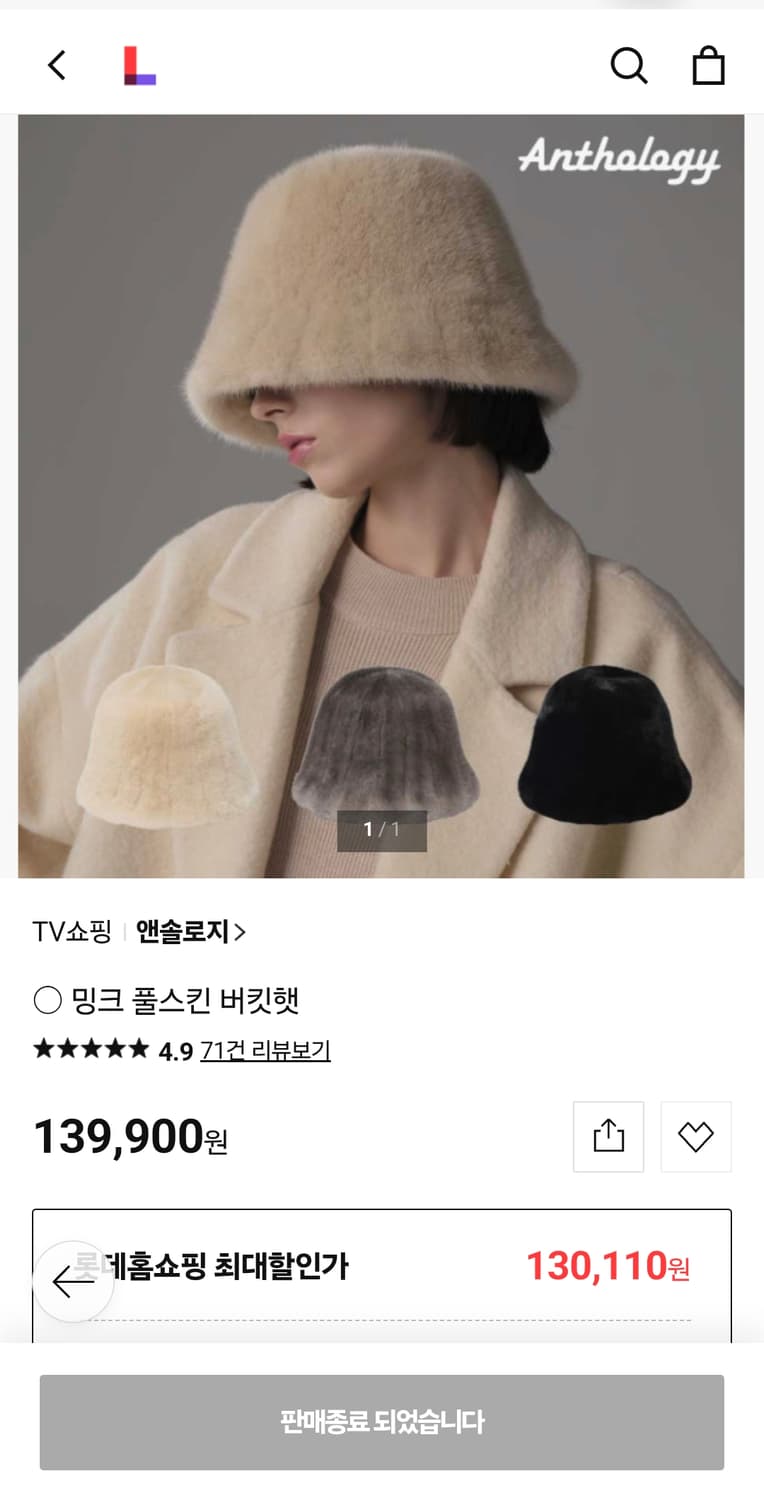This screenshot has width=764, height=1500.
Task: Tap the 판매종료 되었습니다 button
Action: point(382,1421)
